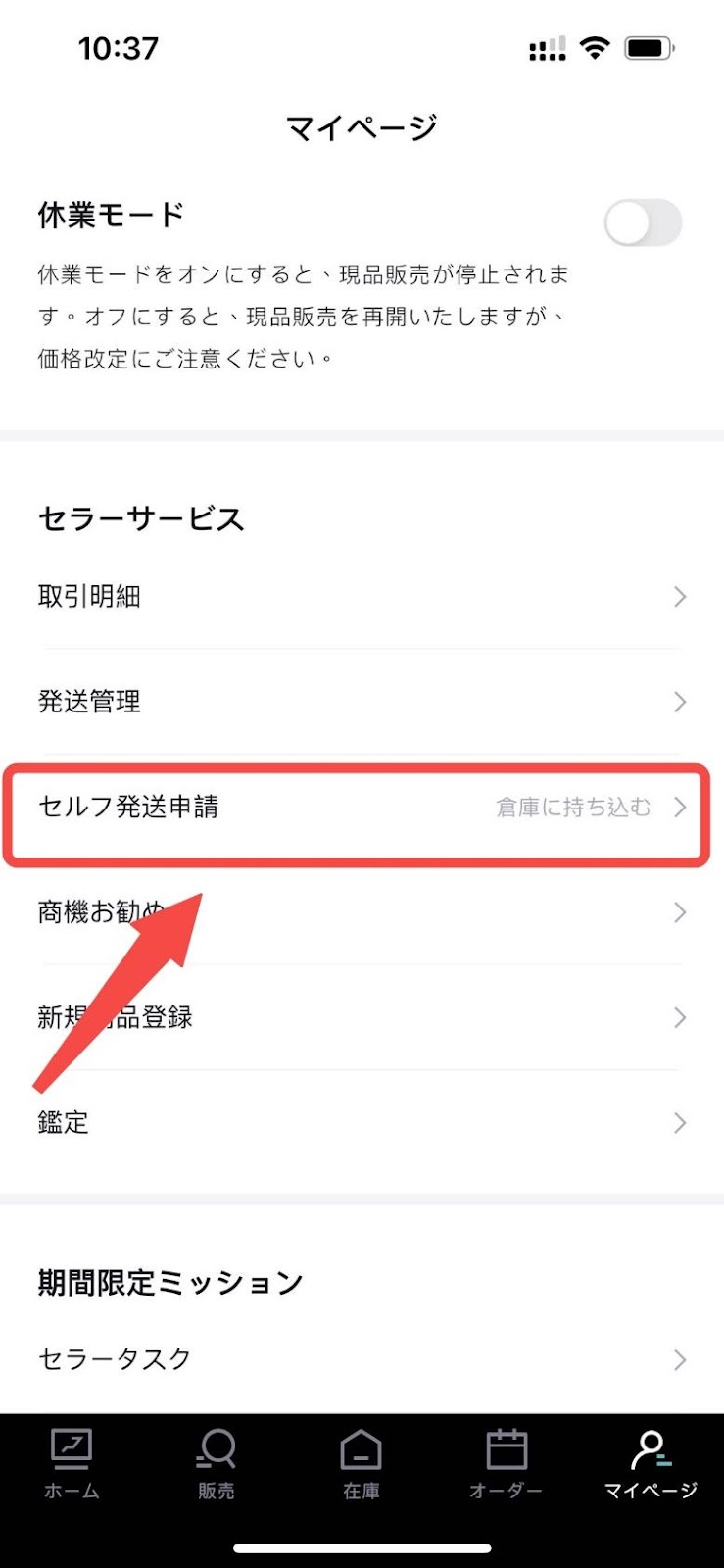The height and width of the screenshot is (1568, 724).
Task: Open the 新規商品登録 row
Action: click(362, 1017)
